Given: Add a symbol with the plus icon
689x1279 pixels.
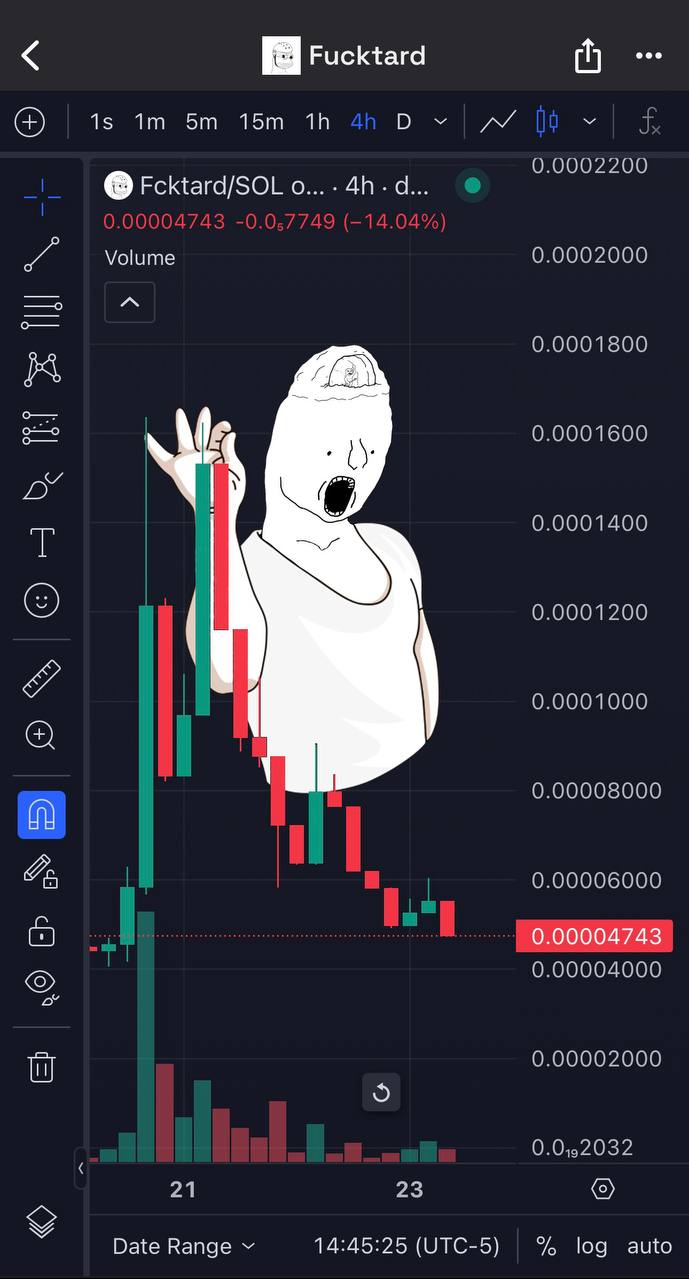Looking at the screenshot, I should pyautogui.click(x=30, y=122).
